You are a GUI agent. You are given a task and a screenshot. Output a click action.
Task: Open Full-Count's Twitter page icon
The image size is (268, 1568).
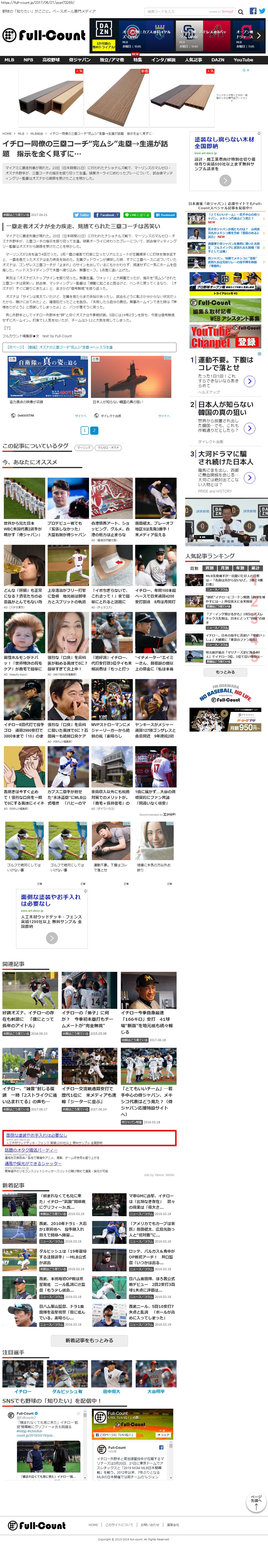(262, 11)
